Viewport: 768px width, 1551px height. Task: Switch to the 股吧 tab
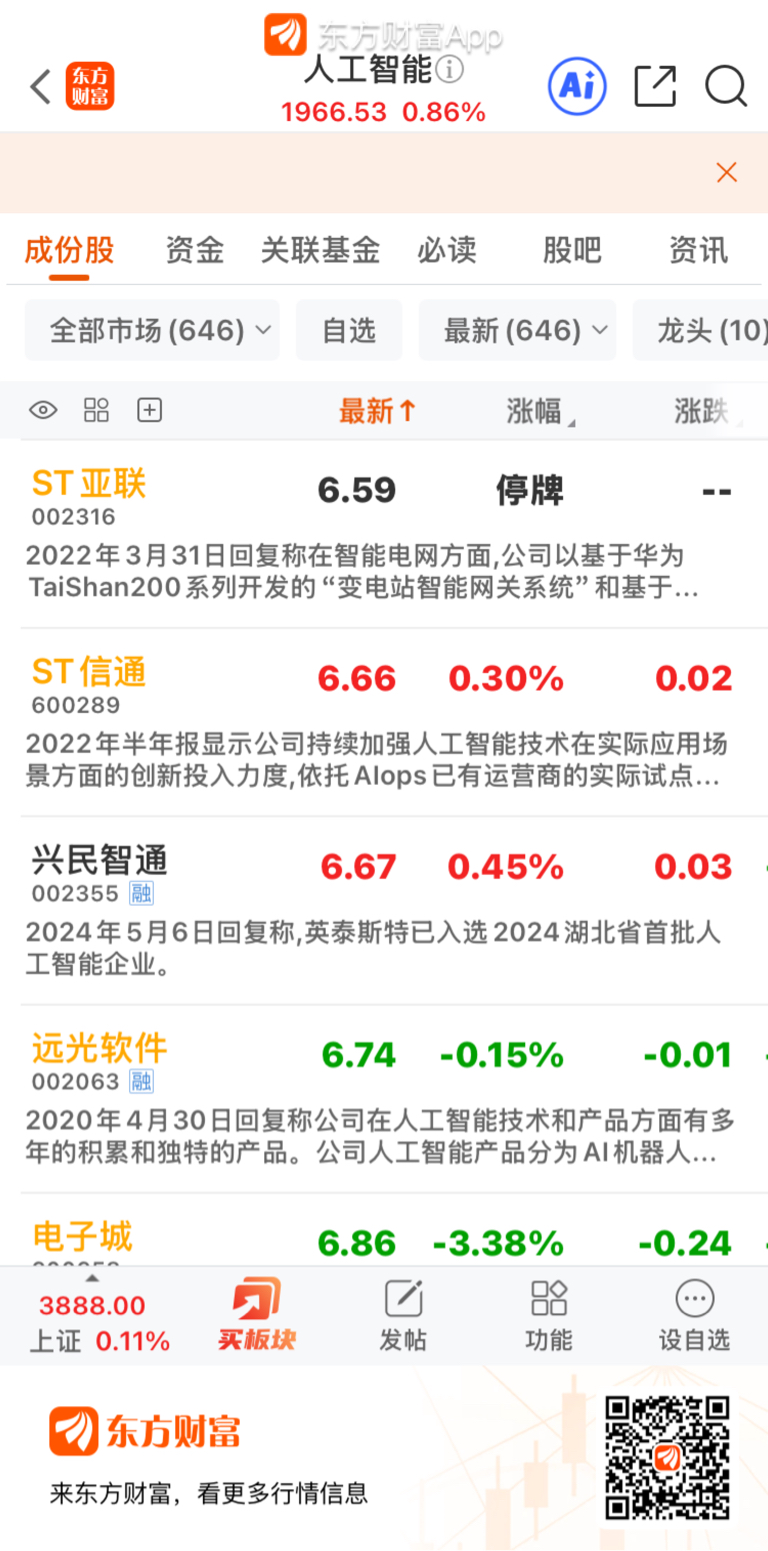[572, 250]
